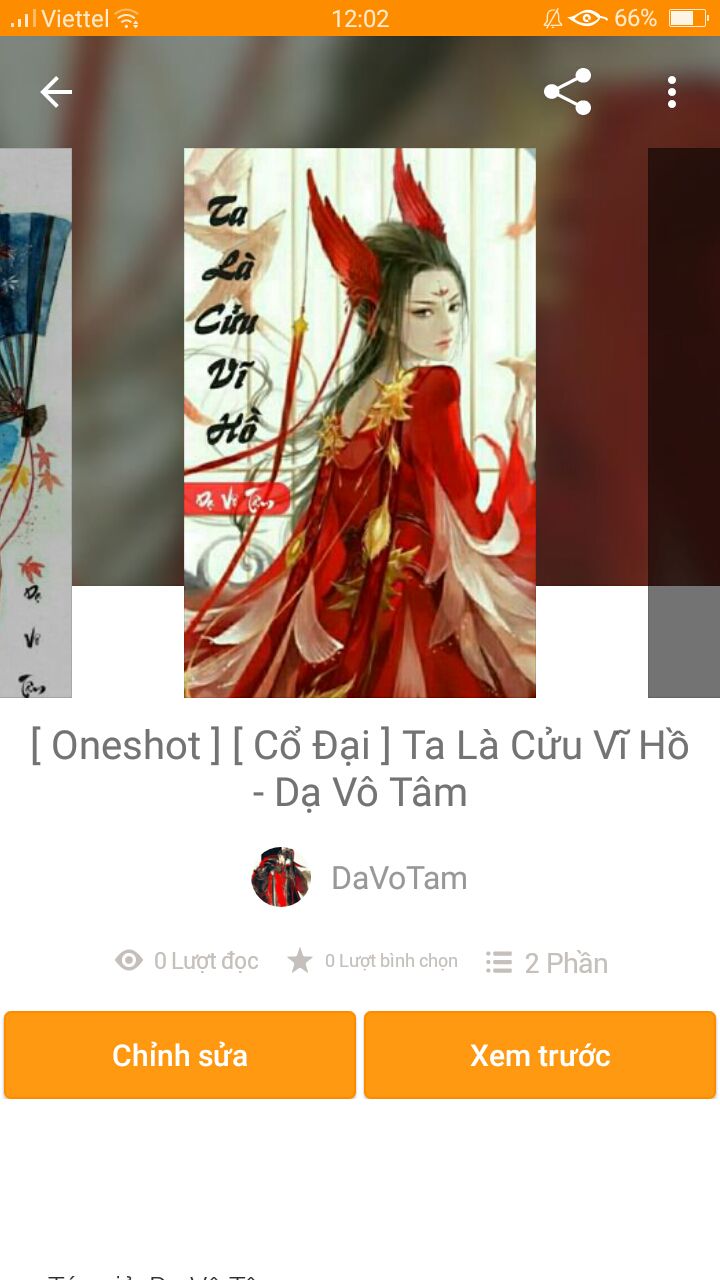Tap the Chỉnh sửa button
This screenshot has height=1280, width=720.
[x=180, y=1055]
